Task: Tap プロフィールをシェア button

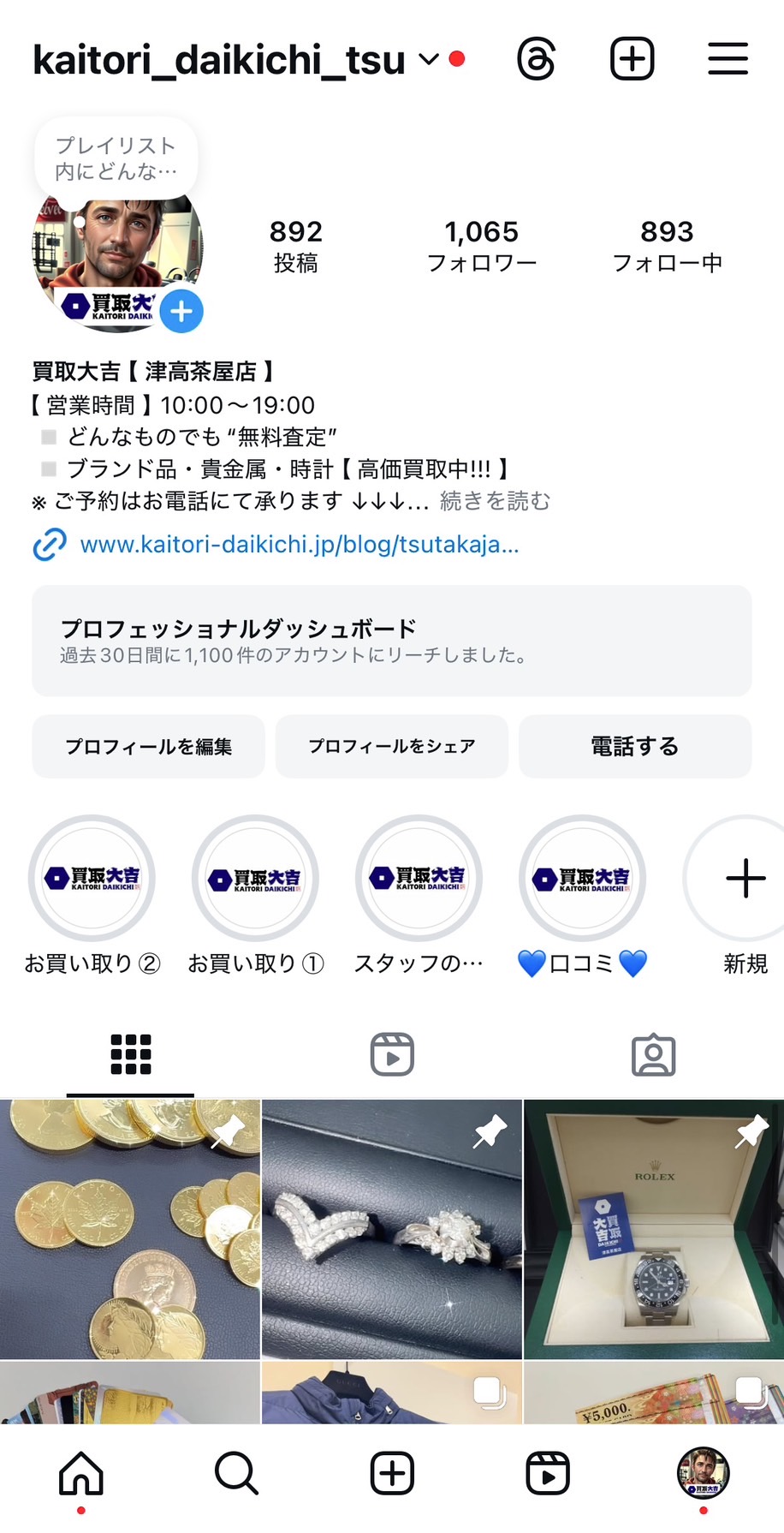Action: tap(391, 747)
